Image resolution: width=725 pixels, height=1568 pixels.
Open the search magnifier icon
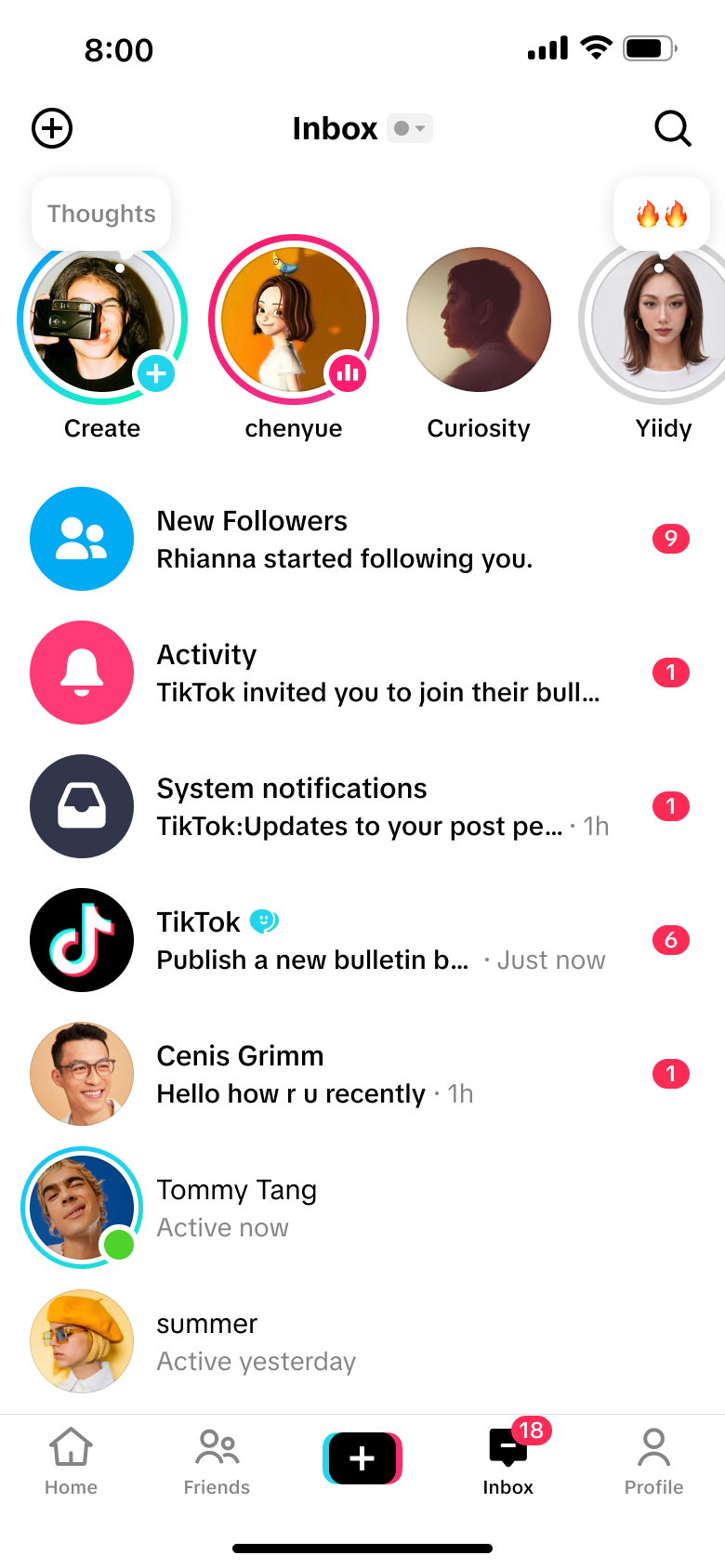pyautogui.click(x=673, y=128)
